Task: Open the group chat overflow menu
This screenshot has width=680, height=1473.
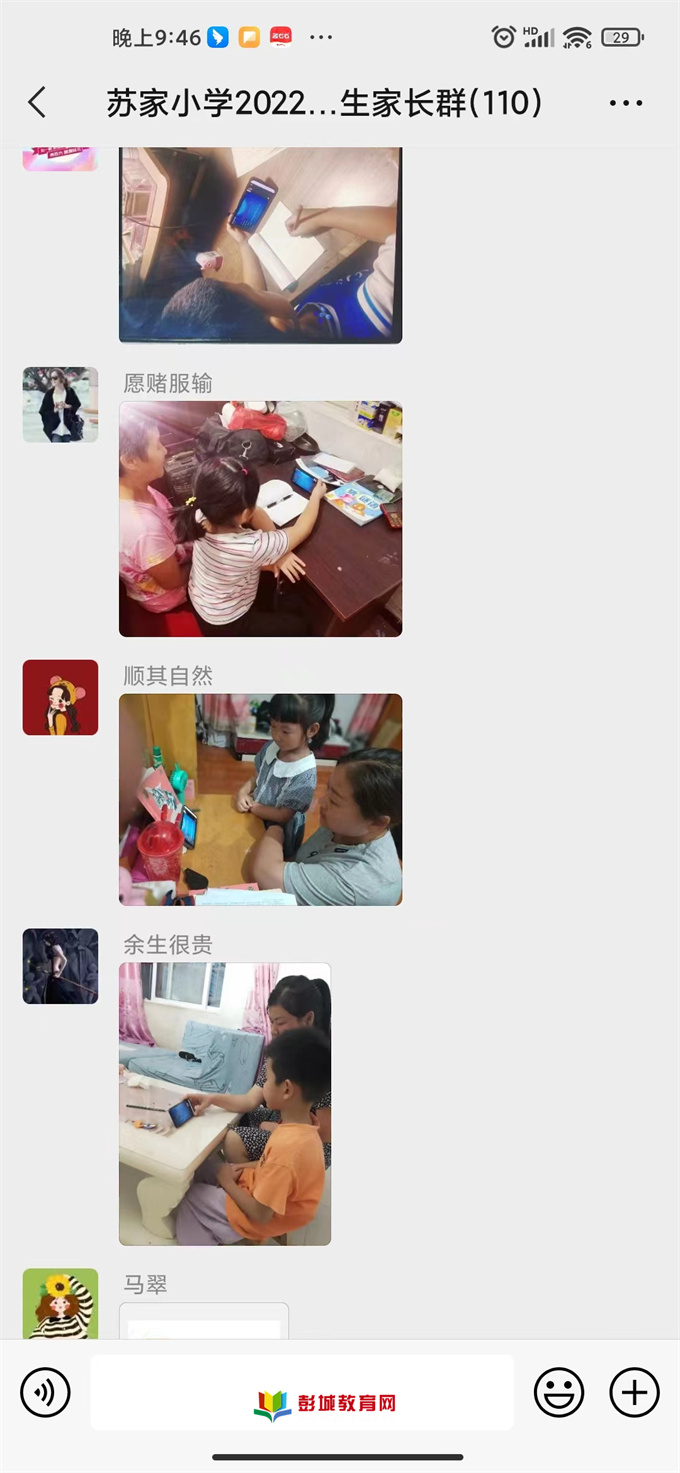Action: pos(625,103)
